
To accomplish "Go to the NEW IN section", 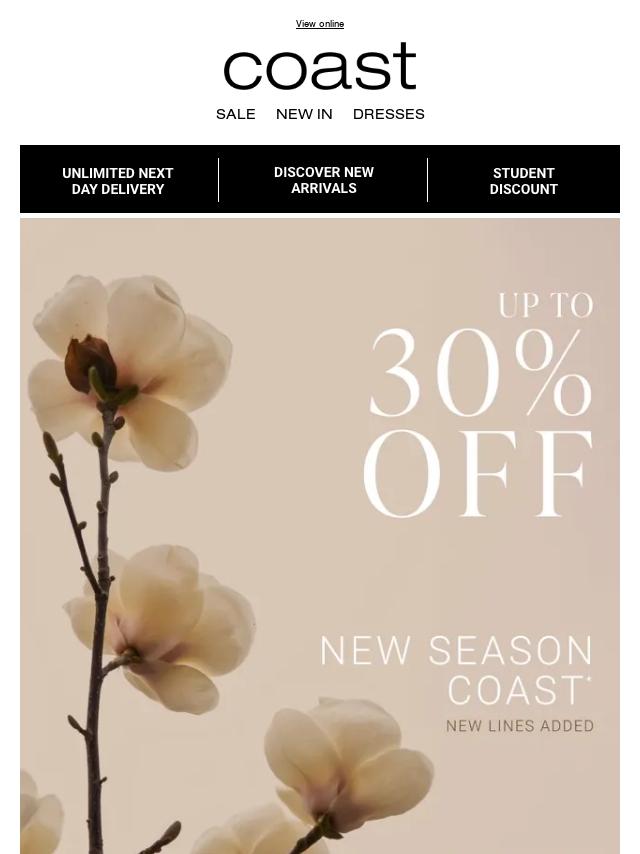I will 304,114.
